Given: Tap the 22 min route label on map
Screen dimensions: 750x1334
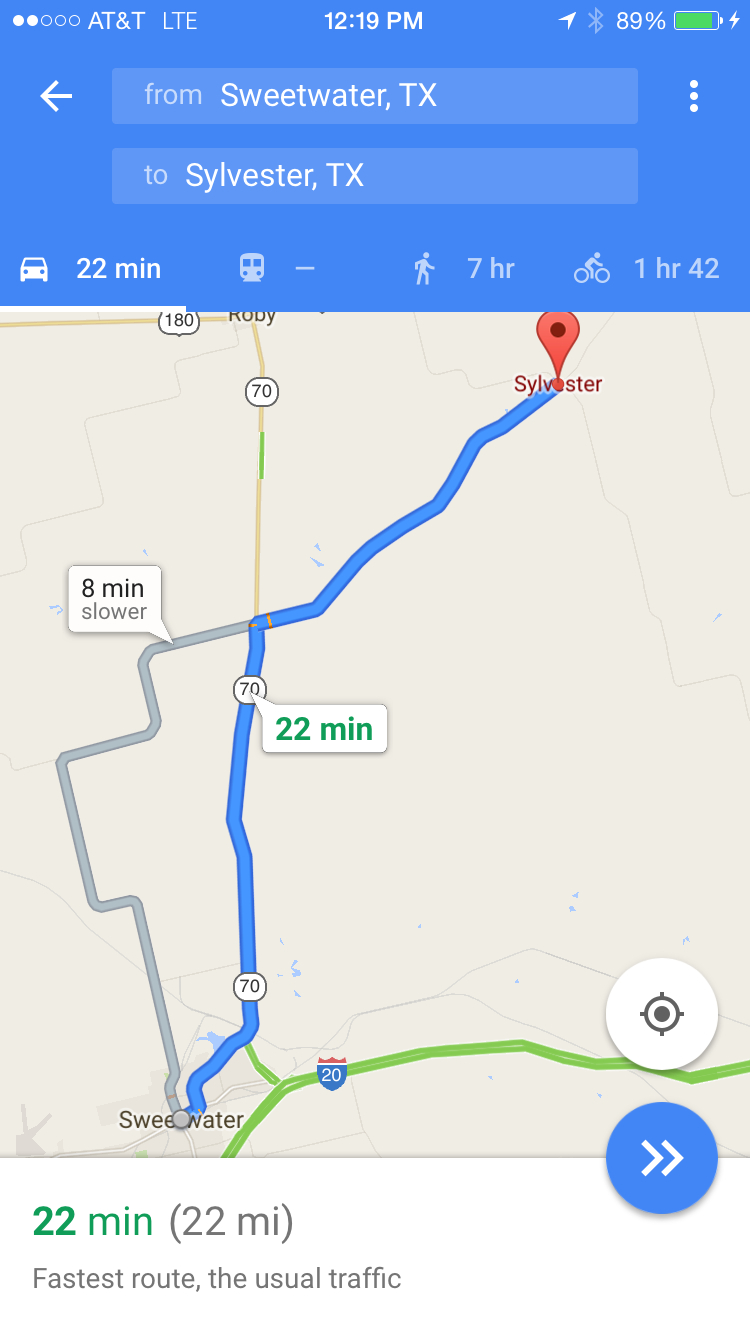Looking at the screenshot, I should (324, 729).
